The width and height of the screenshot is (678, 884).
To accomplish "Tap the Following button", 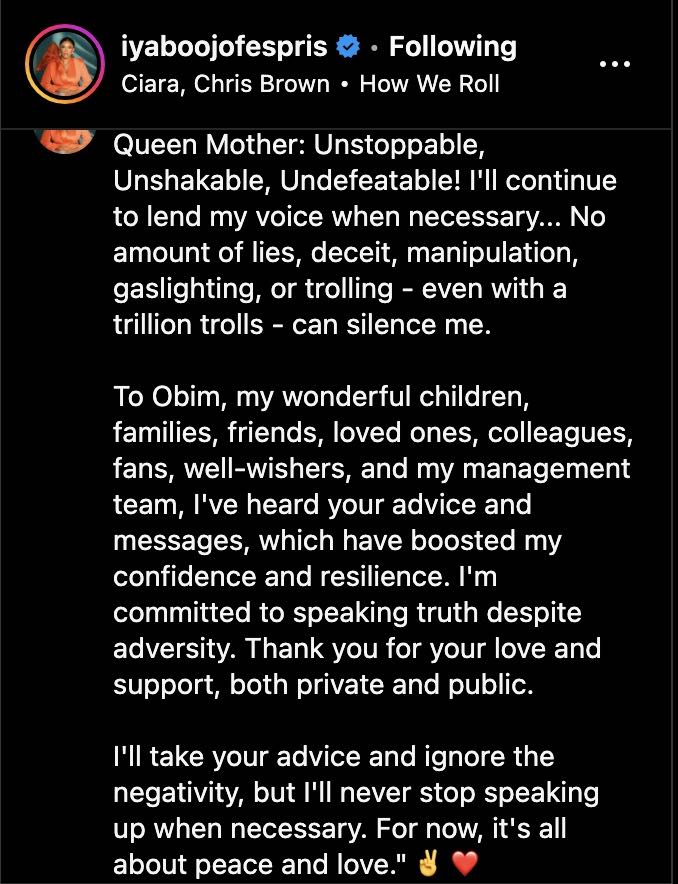I will tap(452, 46).
